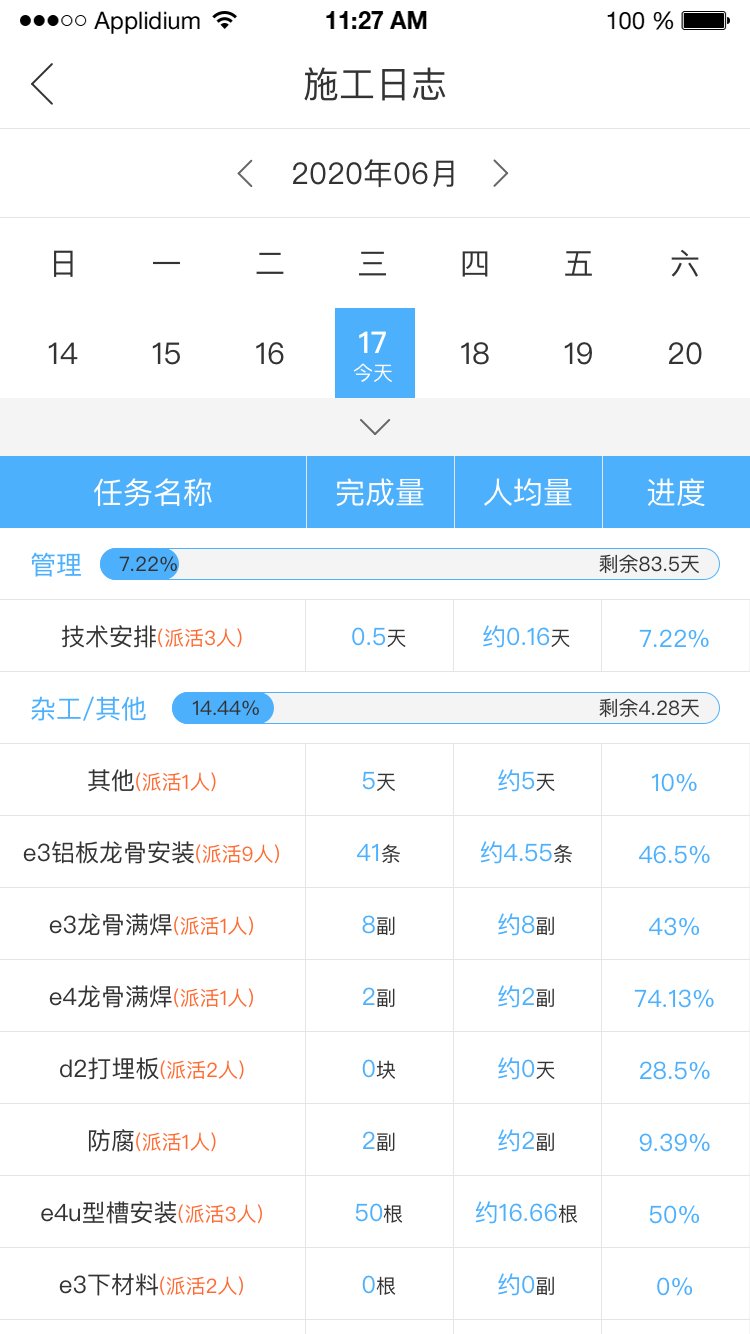750x1334 pixels.
Task: Select date 14 in the calendar
Action: point(62,354)
